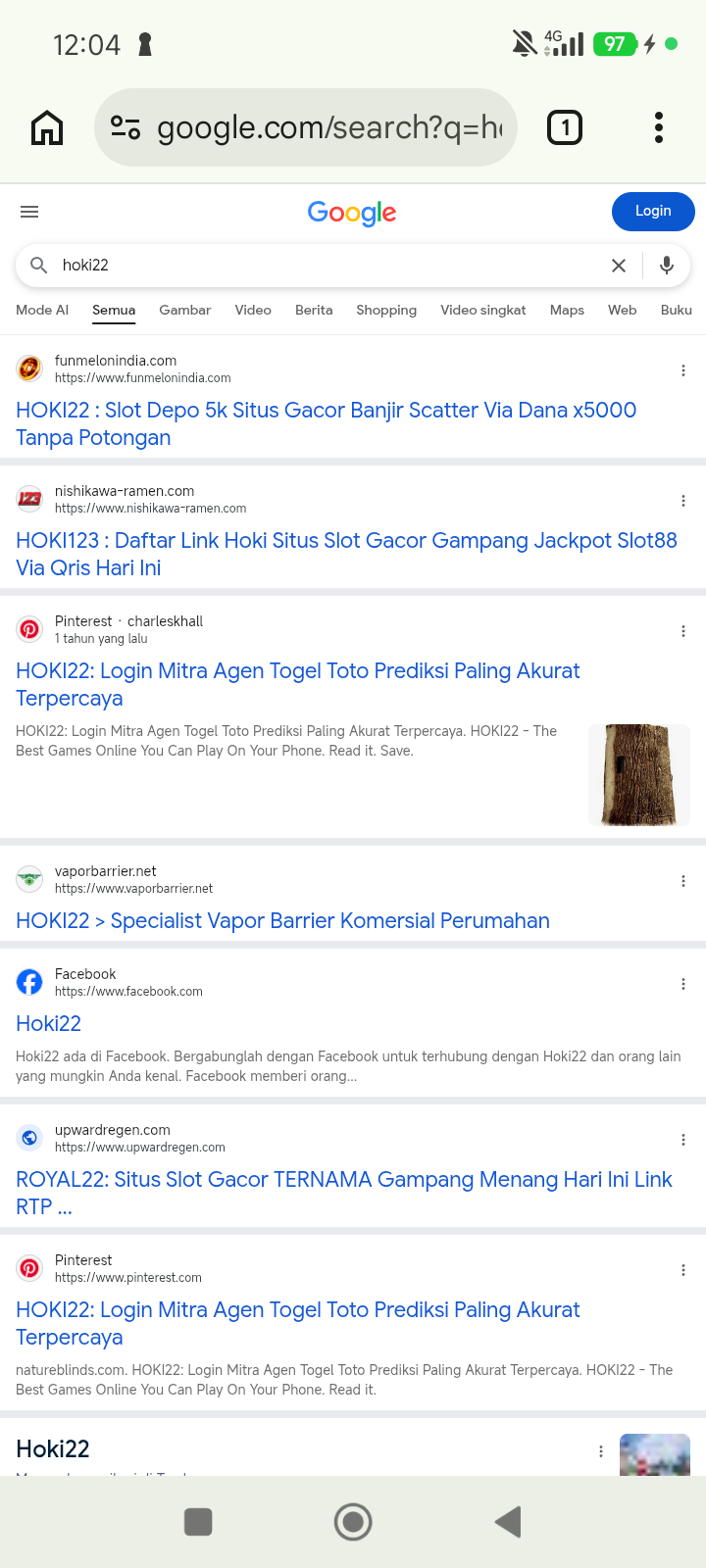
Task: Open the browser home page icon
Action: (47, 127)
